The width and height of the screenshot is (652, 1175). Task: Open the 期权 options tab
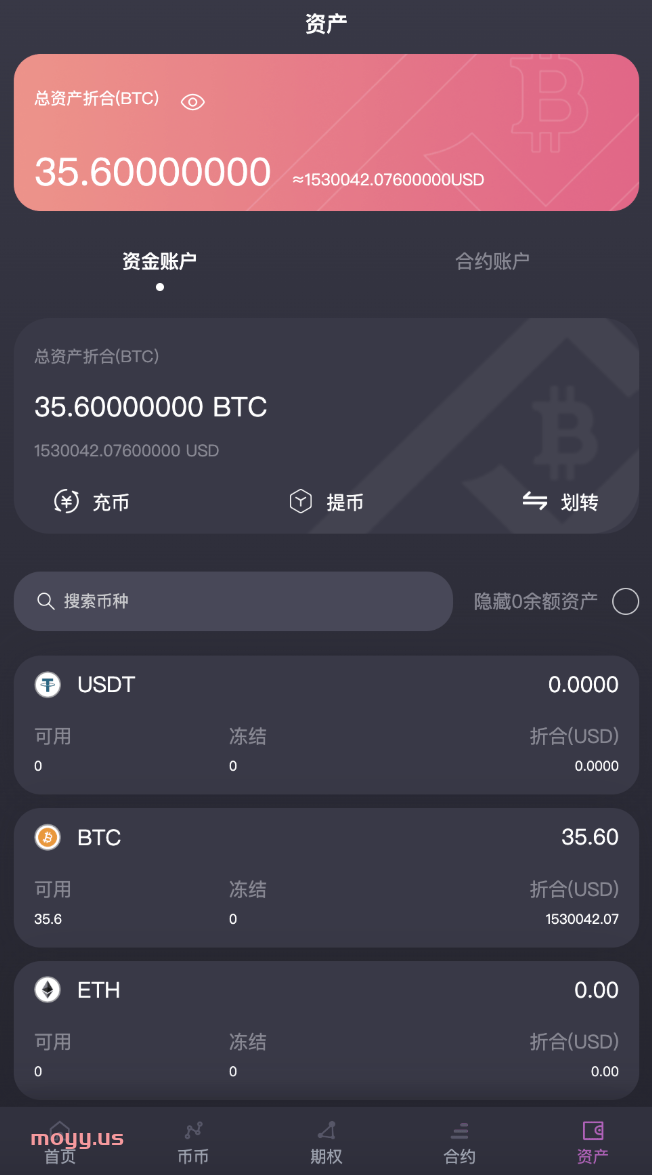326,1142
